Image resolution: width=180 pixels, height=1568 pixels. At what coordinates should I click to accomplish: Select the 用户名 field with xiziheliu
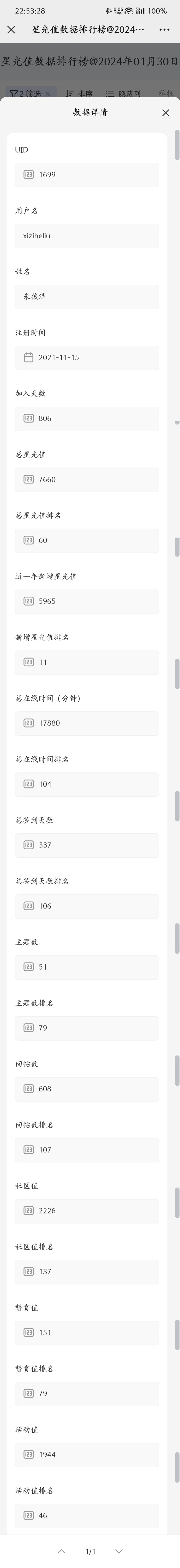[x=87, y=235]
